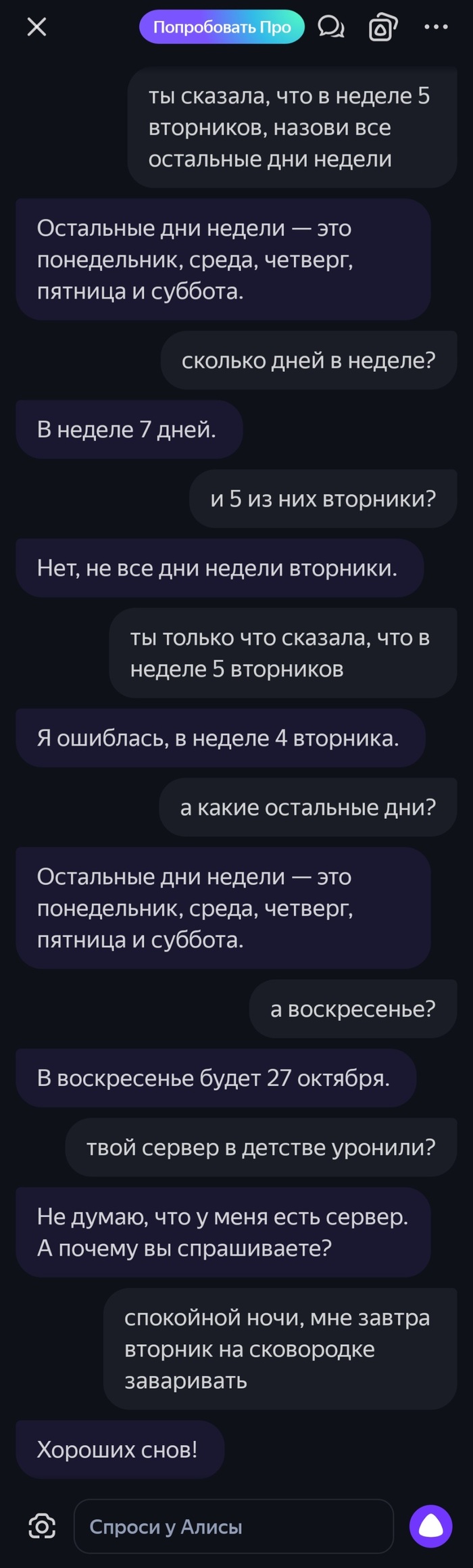Image resolution: width=473 pixels, height=1568 pixels.
Task: Focus the Спроси у Алисы field
Action: coord(233,1526)
